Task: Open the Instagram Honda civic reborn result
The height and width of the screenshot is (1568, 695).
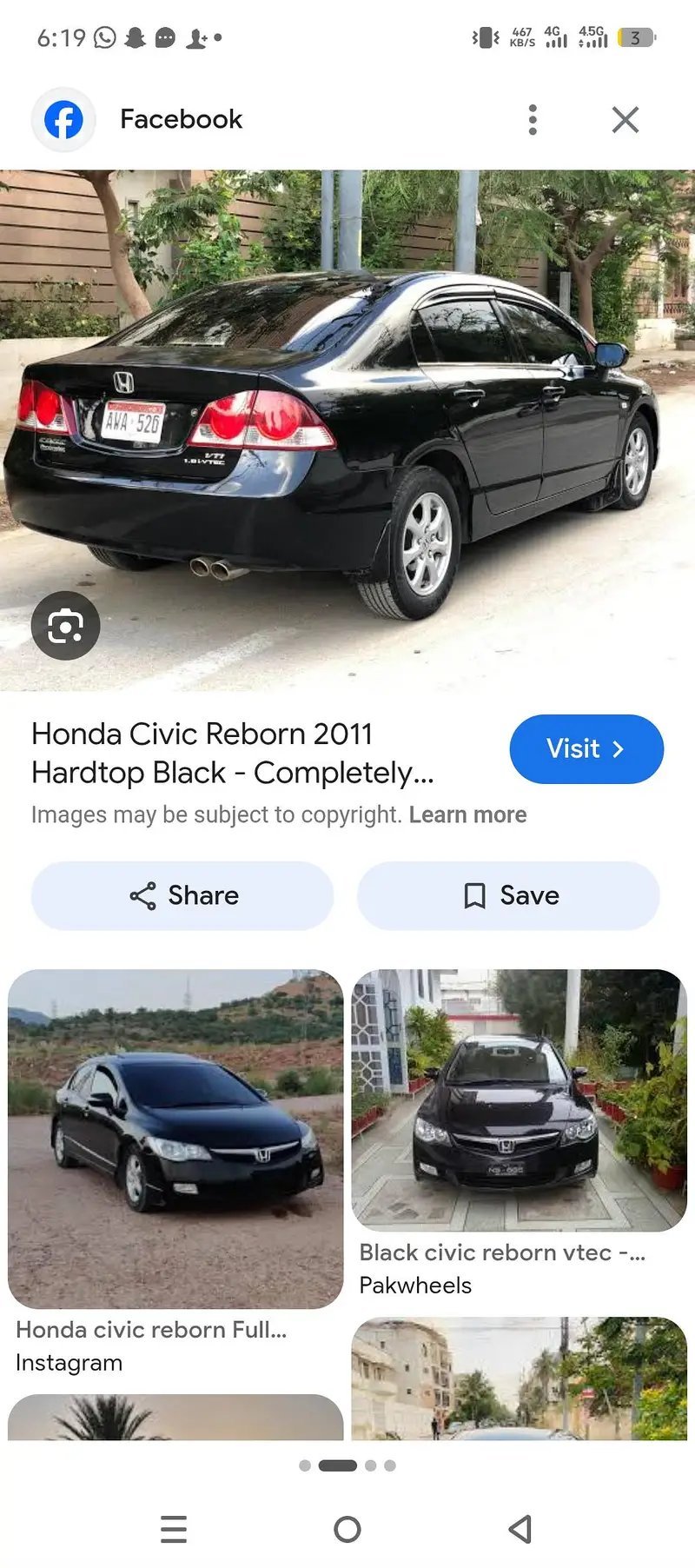Action: (175, 1139)
